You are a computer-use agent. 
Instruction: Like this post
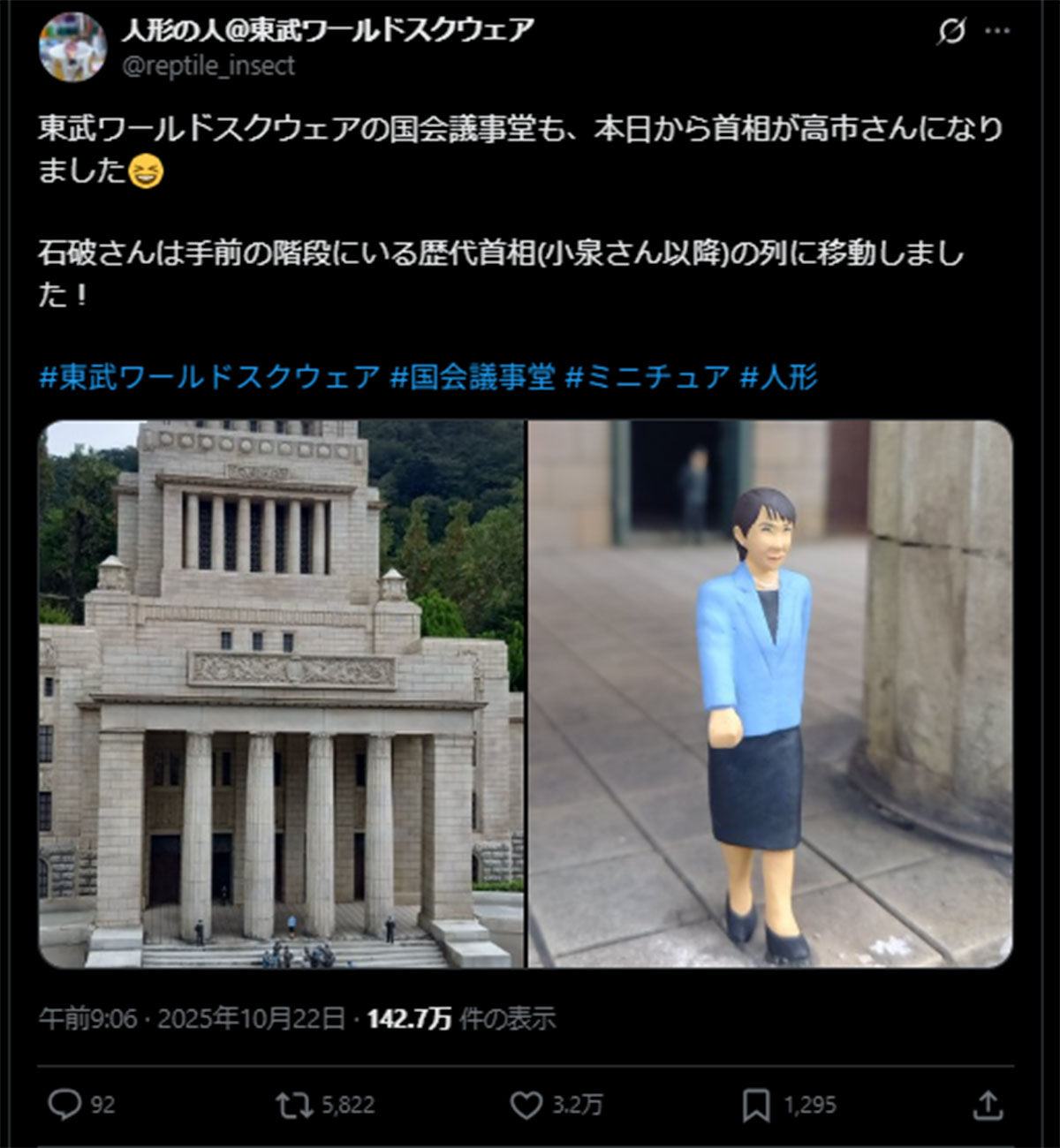coord(526,1105)
